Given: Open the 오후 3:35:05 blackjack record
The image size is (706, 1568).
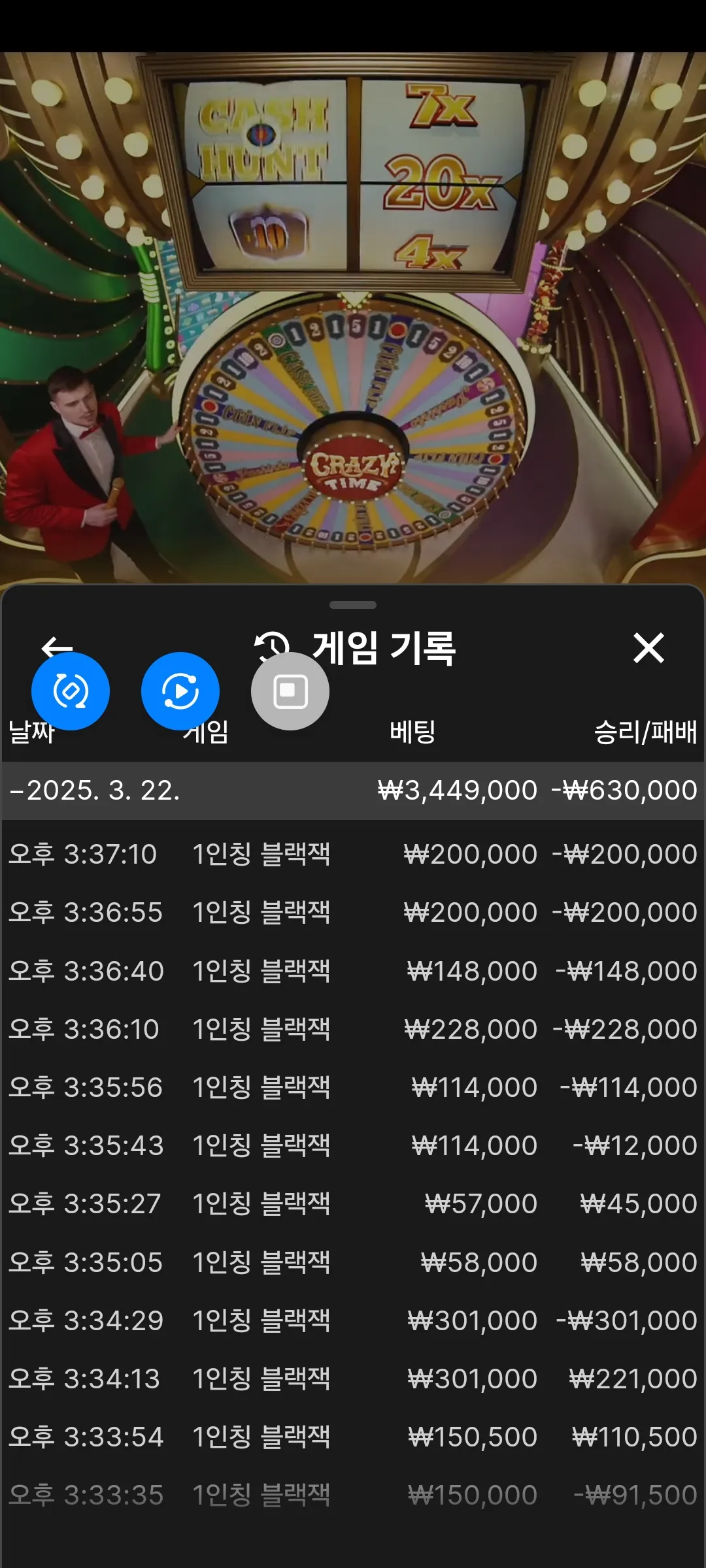Looking at the screenshot, I should (x=353, y=1262).
